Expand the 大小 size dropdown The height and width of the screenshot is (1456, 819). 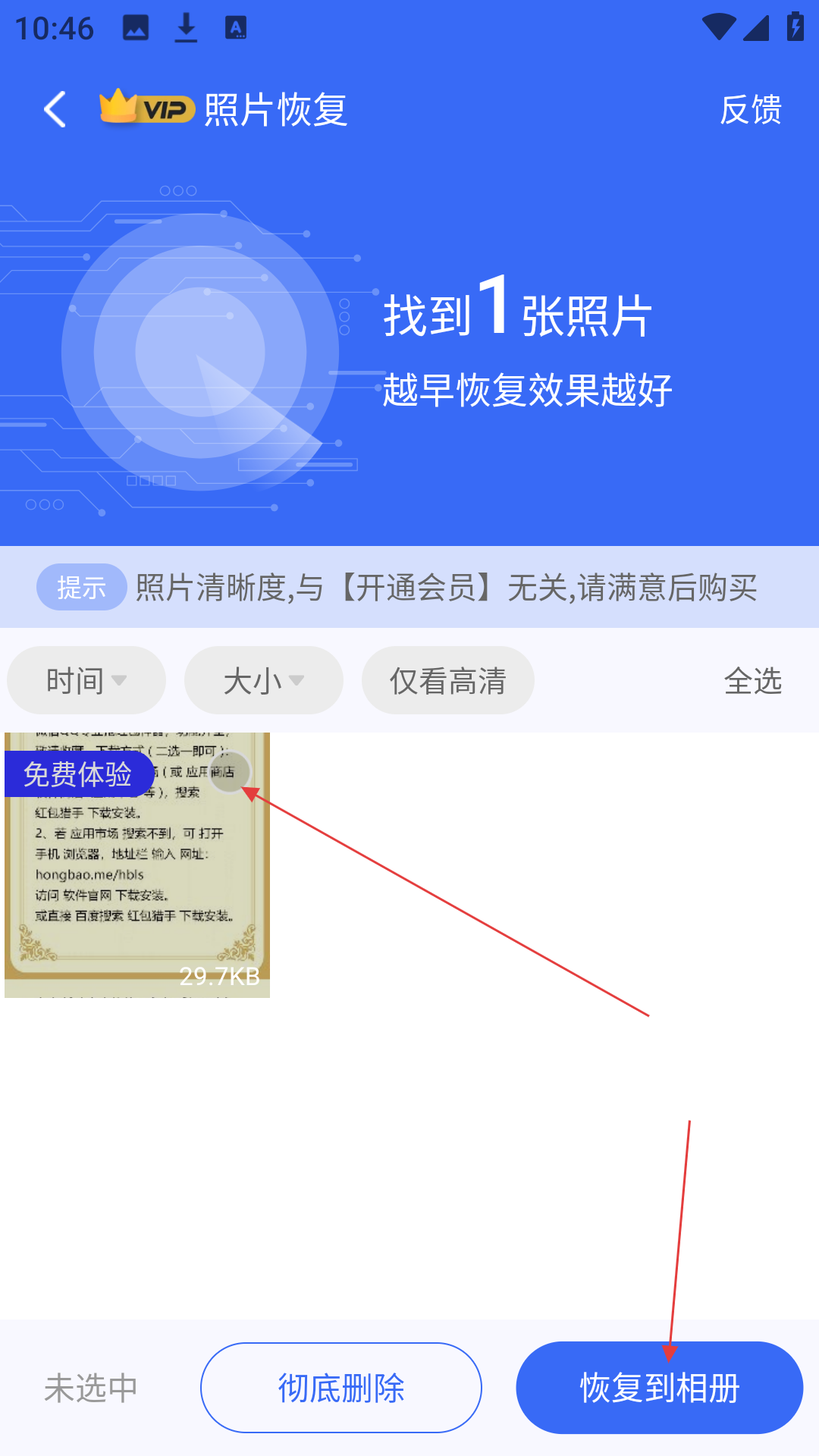pyautogui.click(x=264, y=680)
